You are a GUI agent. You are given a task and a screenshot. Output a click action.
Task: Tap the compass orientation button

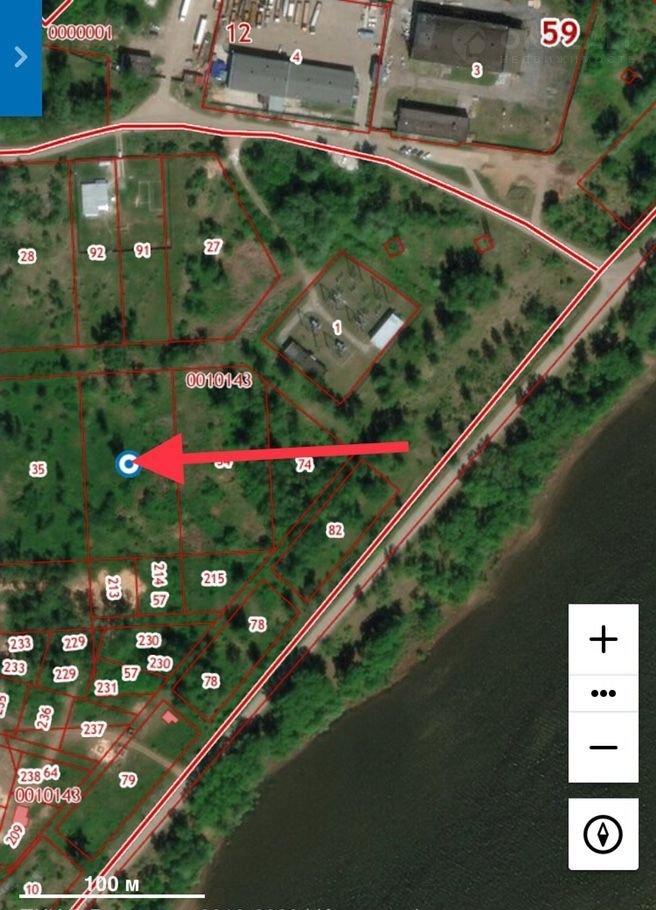603,833
